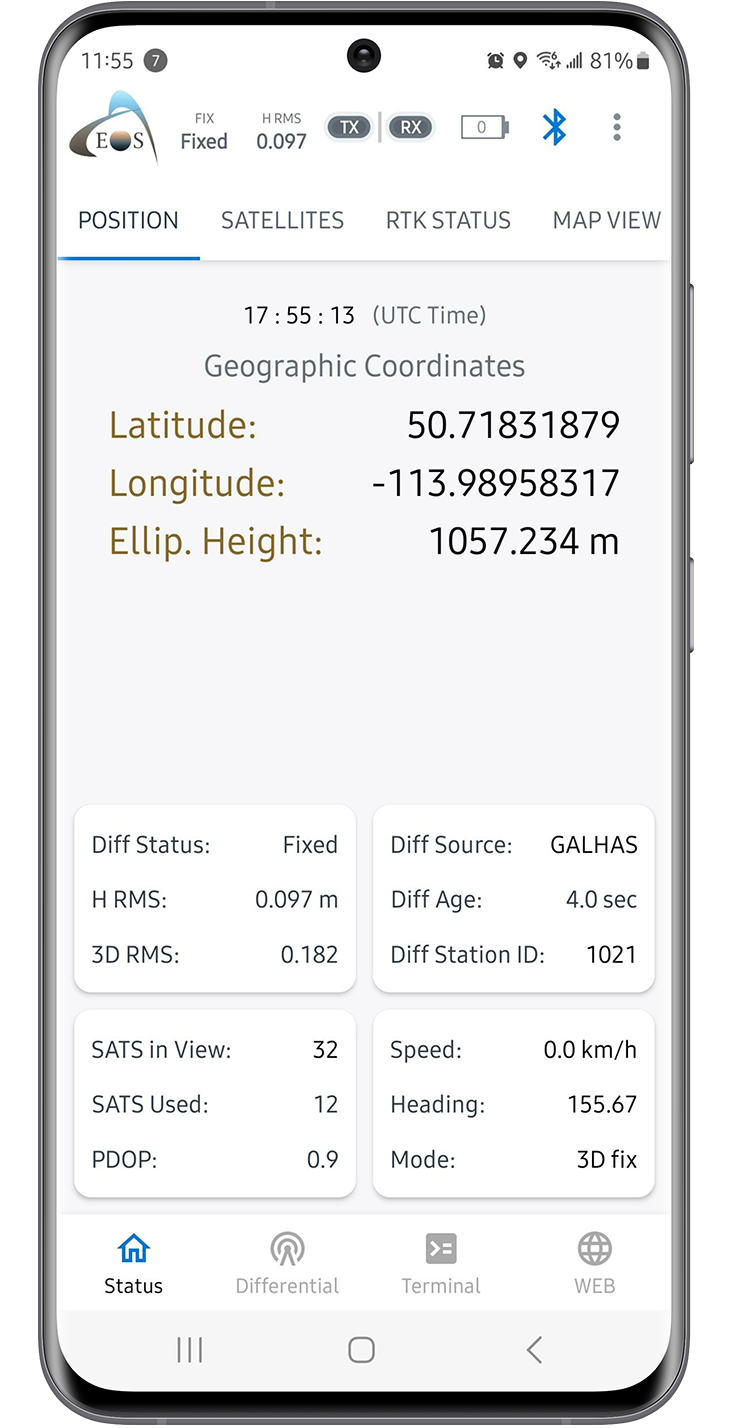Screen dimensions: 730x1428
Task: Open the WEB section
Action: pos(595,1265)
